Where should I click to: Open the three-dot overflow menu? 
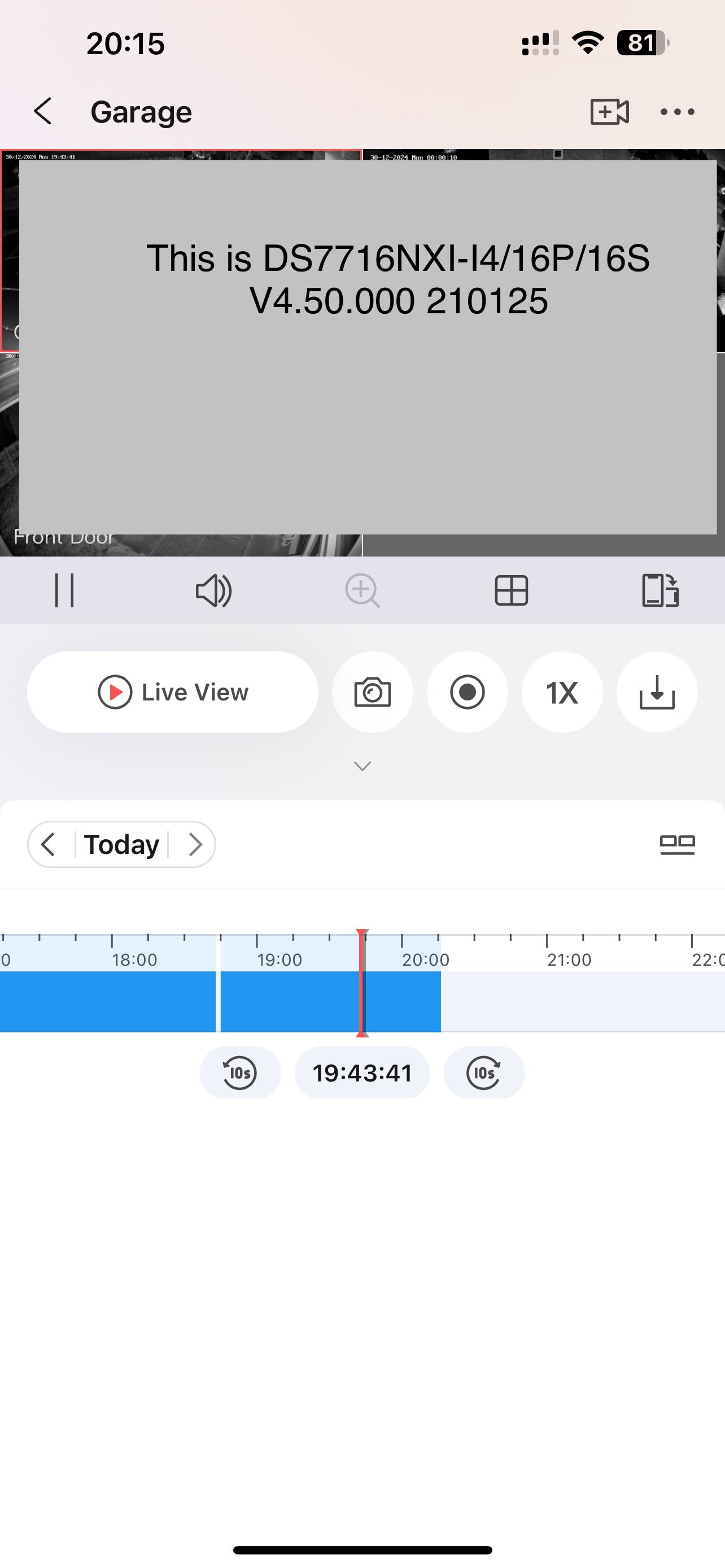click(x=677, y=111)
